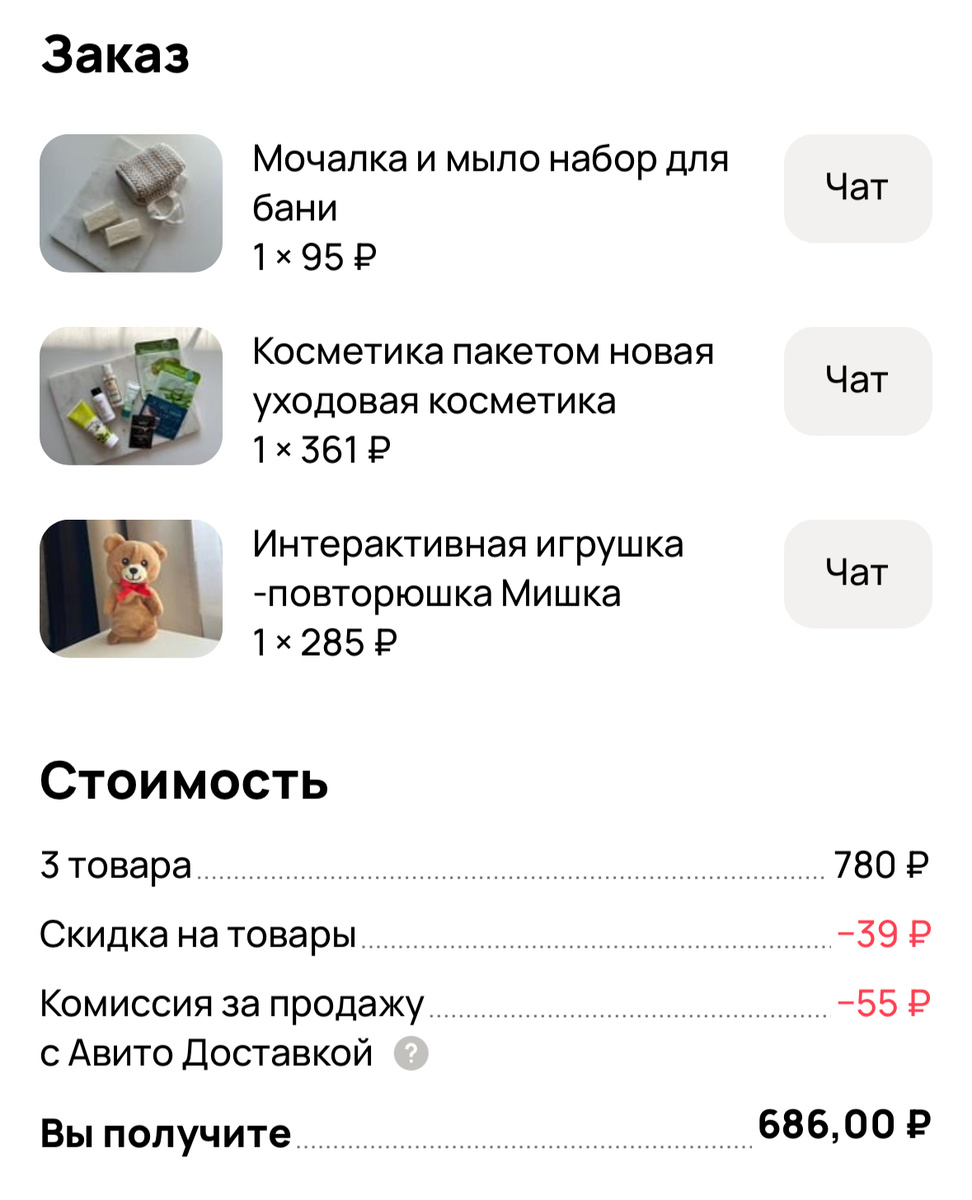Click the 3 товара cost row
Image resolution: width=972 pixels, height=1200 pixels.
pos(115,866)
